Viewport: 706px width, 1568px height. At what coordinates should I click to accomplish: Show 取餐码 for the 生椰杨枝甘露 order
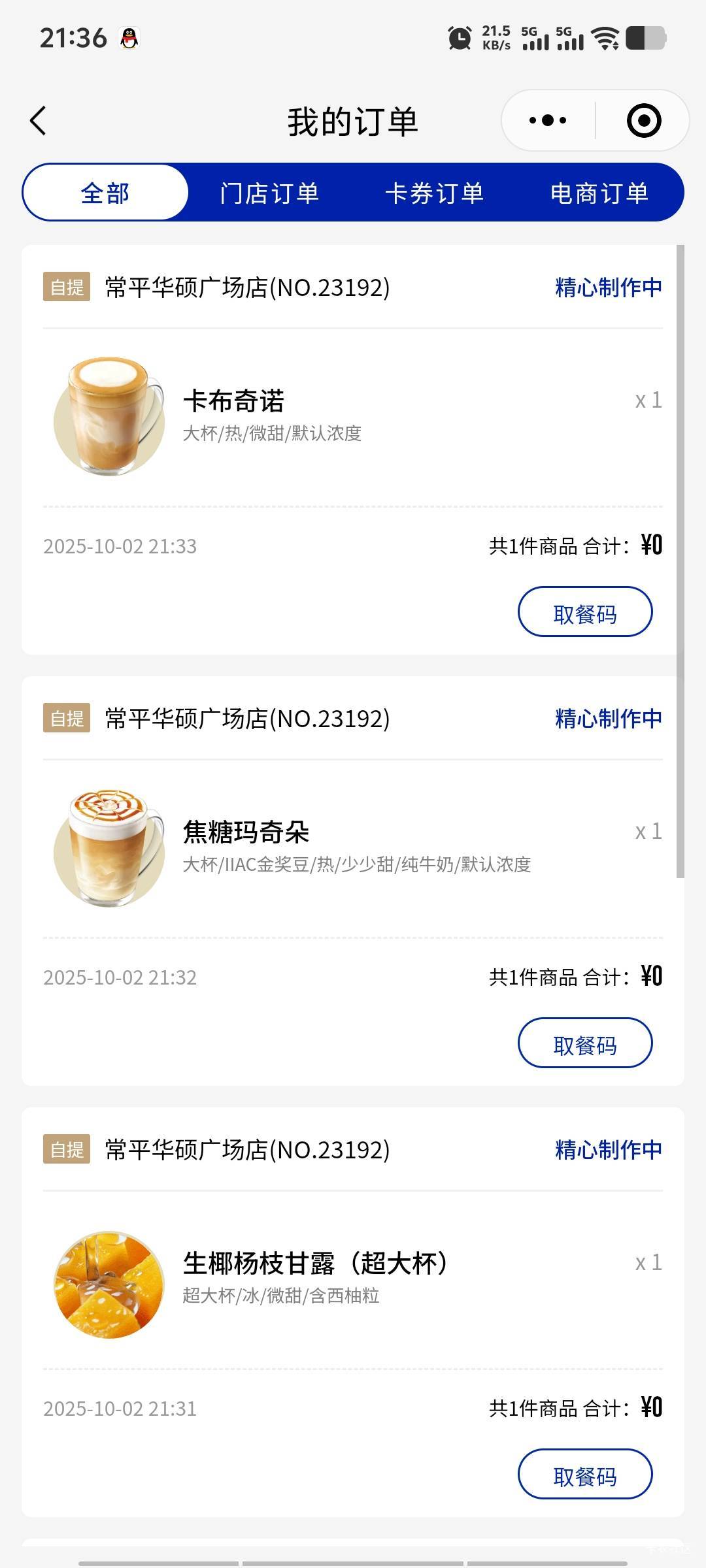tap(585, 1475)
